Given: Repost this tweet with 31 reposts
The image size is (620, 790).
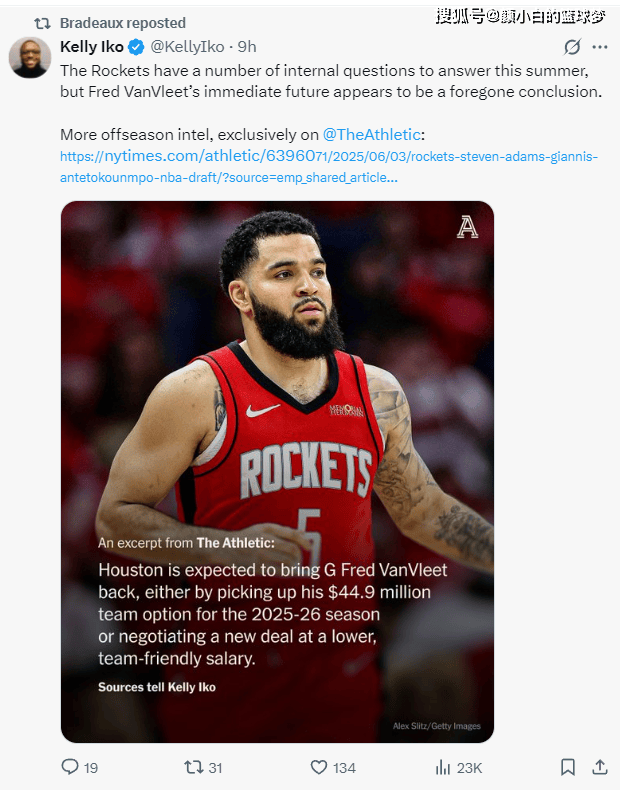Looking at the screenshot, I should click(194, 767).
